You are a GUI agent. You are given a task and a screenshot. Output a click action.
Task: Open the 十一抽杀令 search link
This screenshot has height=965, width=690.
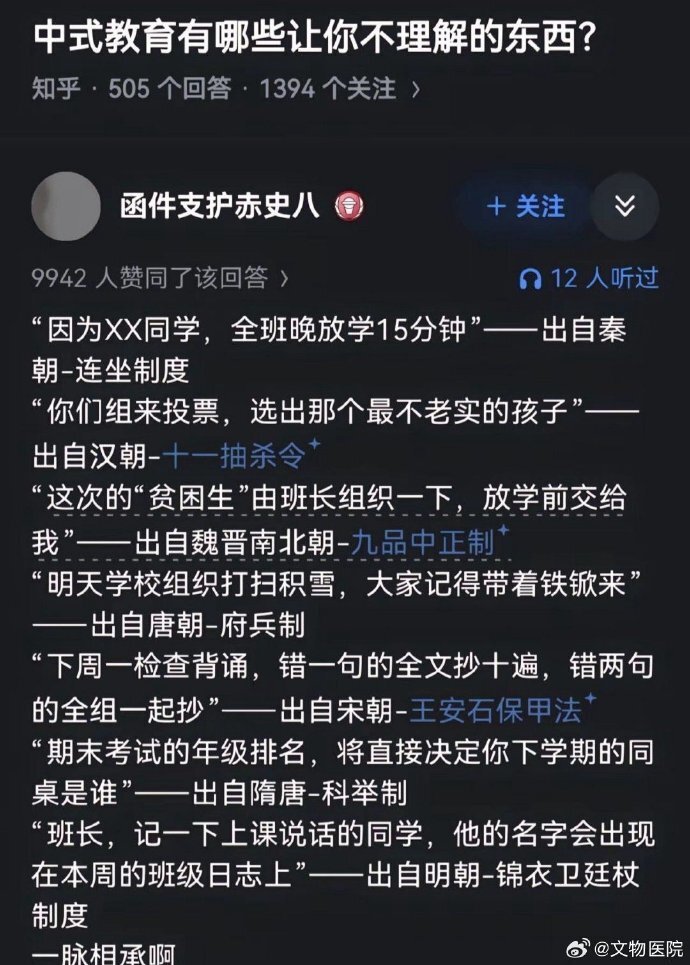click(233, 458)
